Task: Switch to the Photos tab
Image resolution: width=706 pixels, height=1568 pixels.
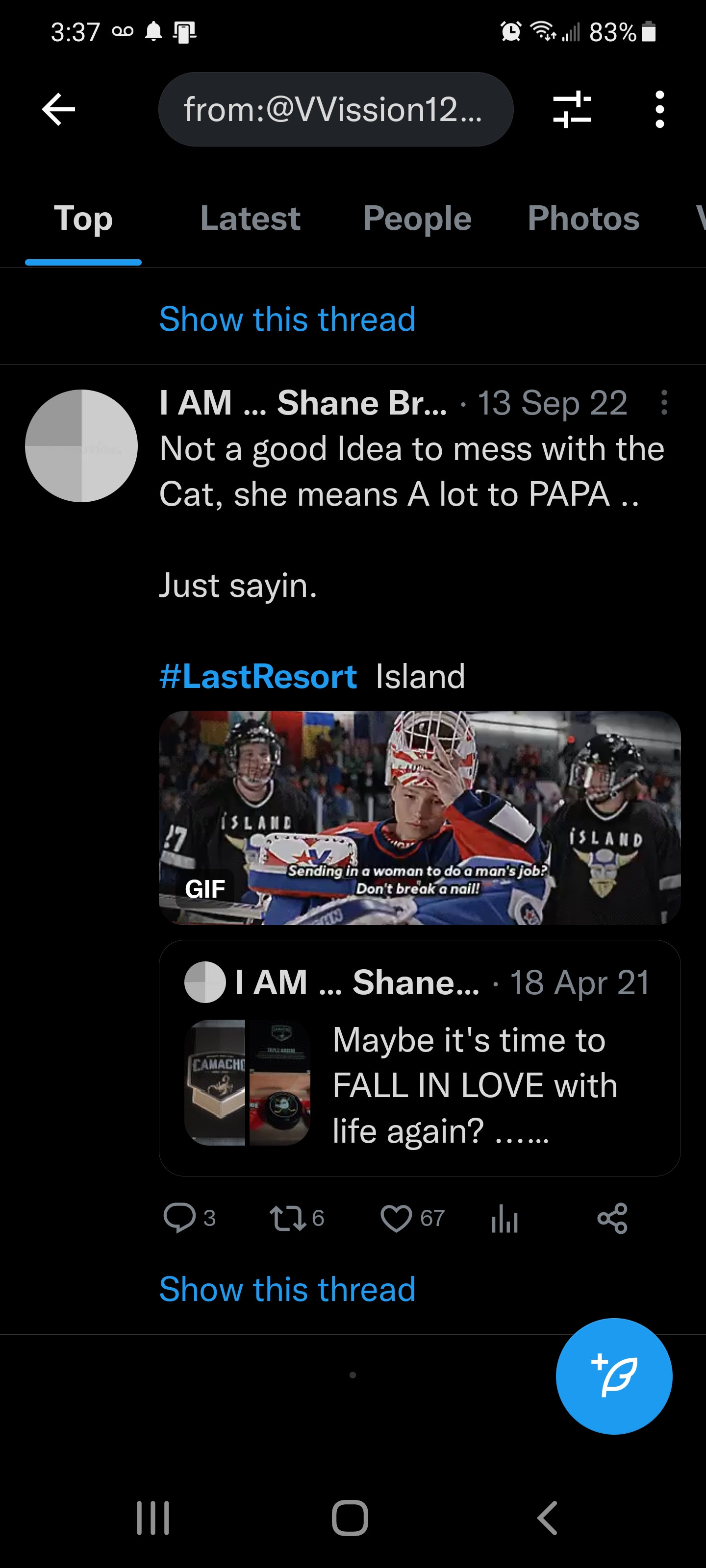Action: (583, 219)
